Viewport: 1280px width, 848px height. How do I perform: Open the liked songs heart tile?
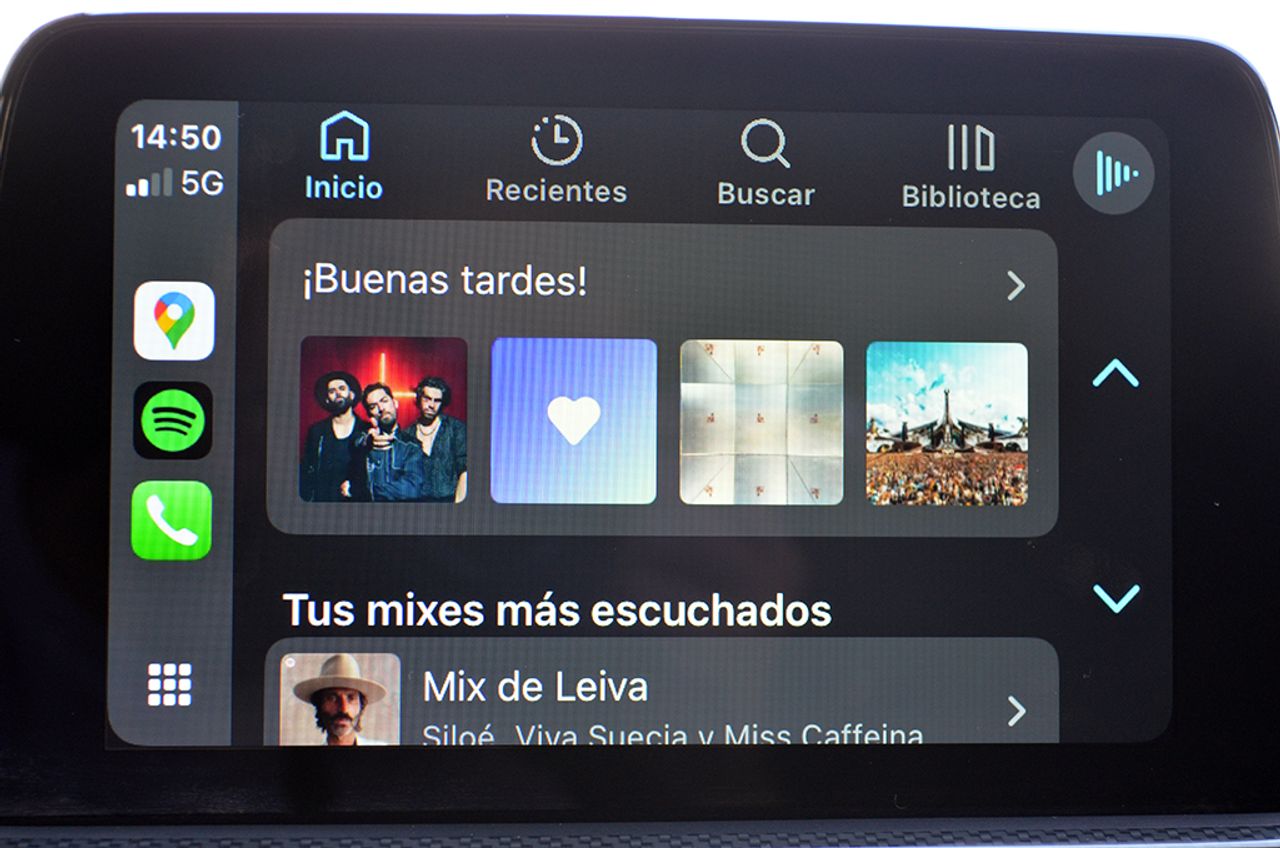[573, 421]
